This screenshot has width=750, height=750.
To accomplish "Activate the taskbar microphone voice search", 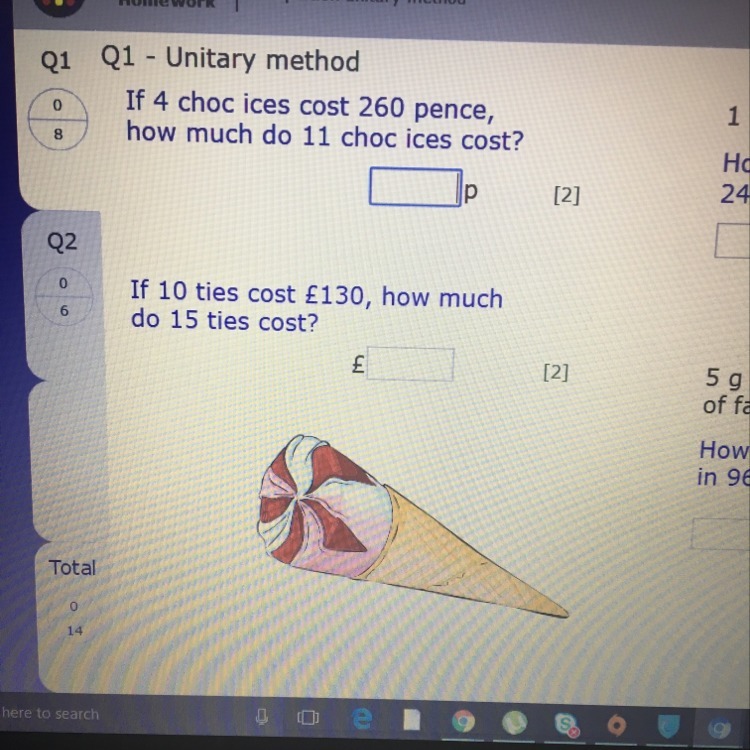I will coord(262,717).
